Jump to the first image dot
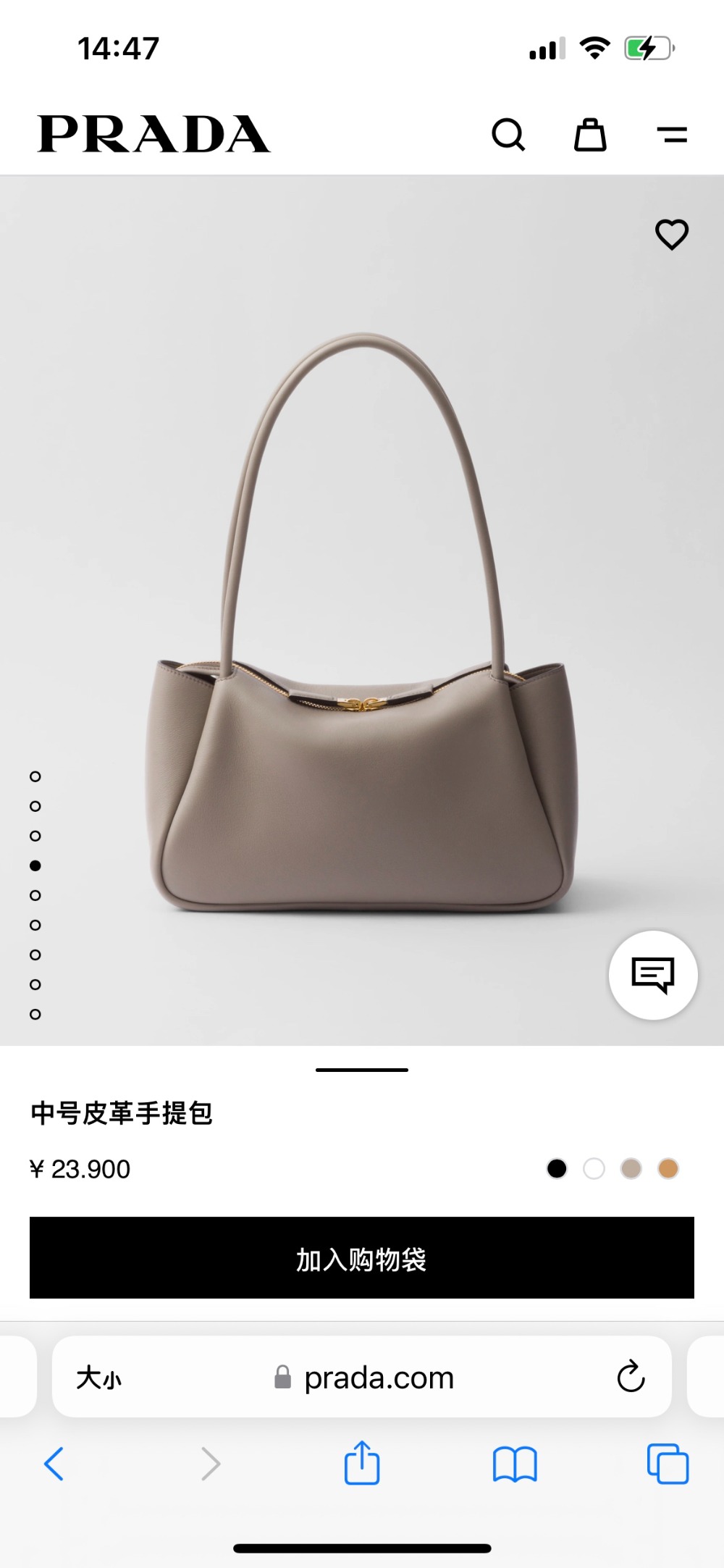 click(x=35, y=776)
